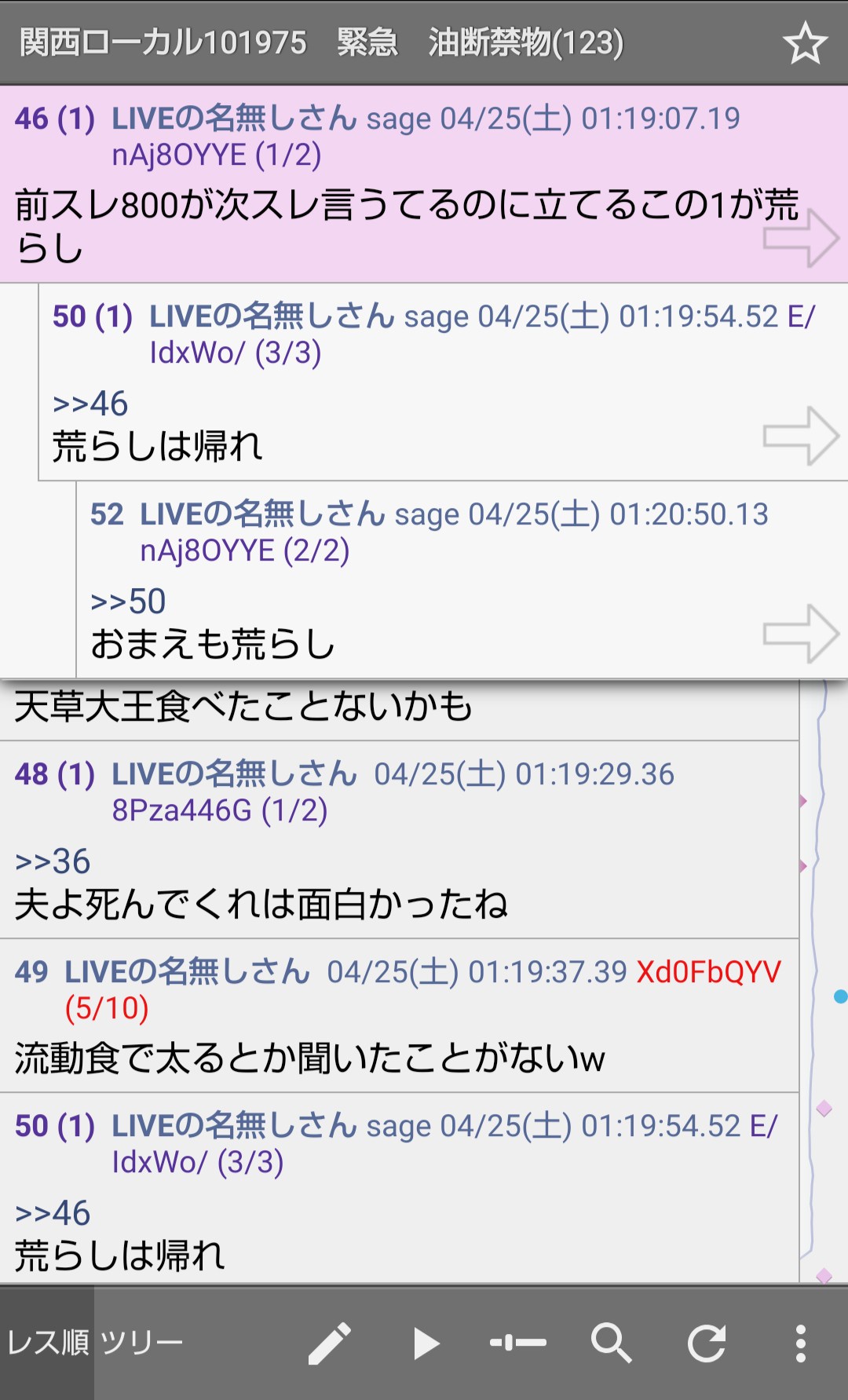848x1400 pixels.
Task: Write a new post with pencil icon
Action: 330,1343
